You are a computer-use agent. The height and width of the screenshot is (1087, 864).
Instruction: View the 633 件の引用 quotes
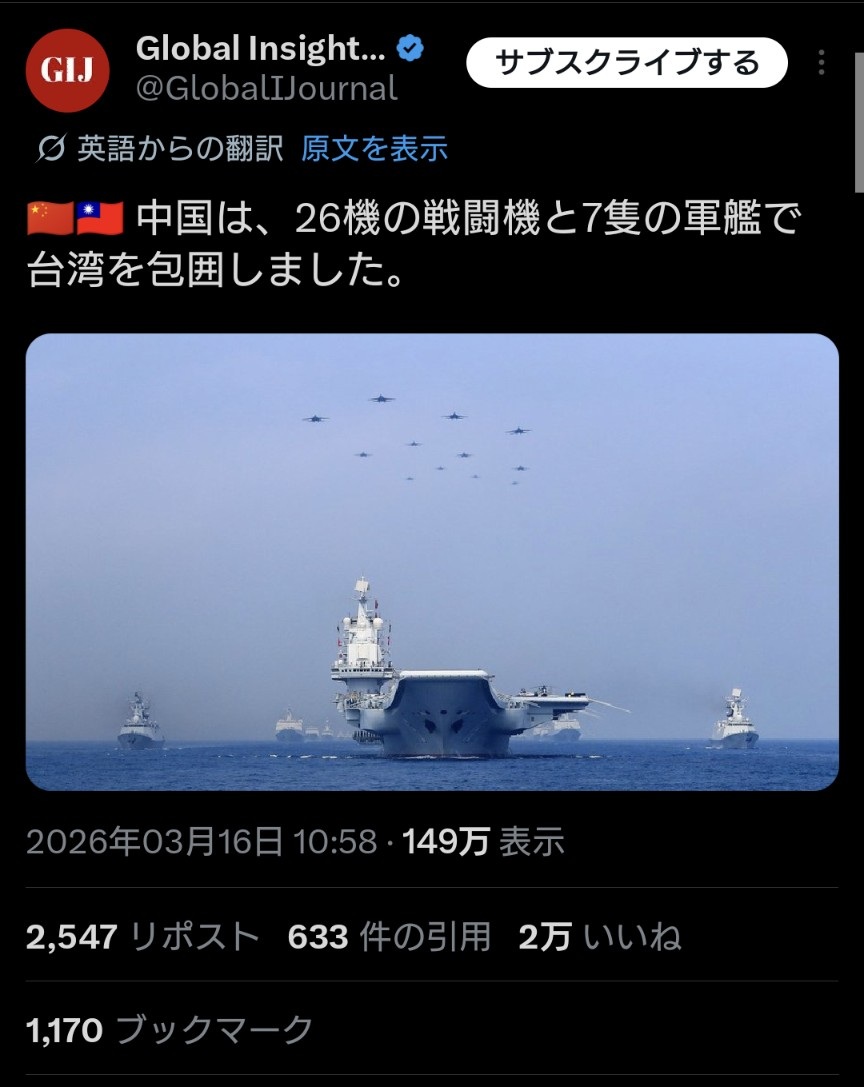coord(389,937)
